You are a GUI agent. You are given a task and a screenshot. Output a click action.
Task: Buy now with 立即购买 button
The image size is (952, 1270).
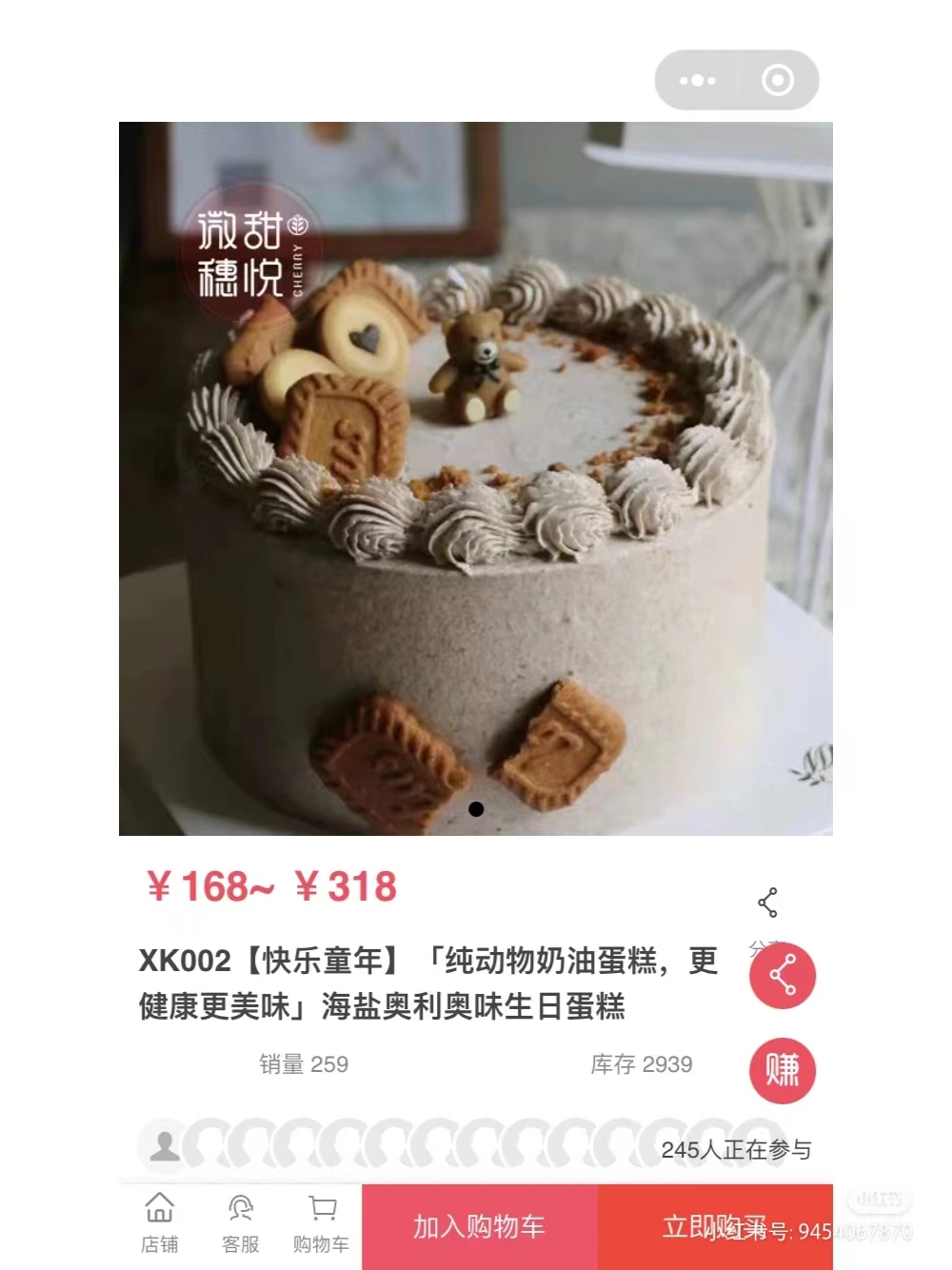(714, 1226)
